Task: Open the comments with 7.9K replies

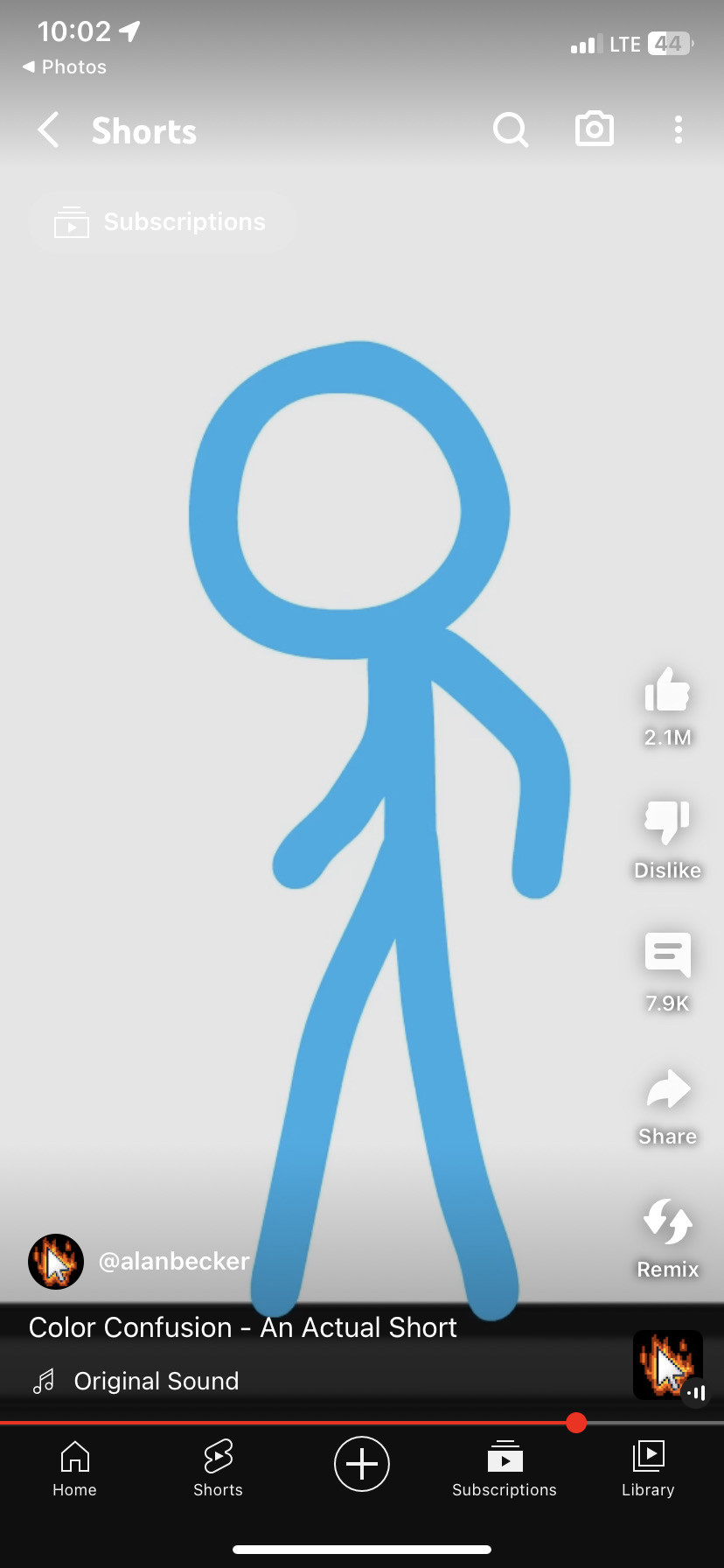Action: click(x=667, y=955)
